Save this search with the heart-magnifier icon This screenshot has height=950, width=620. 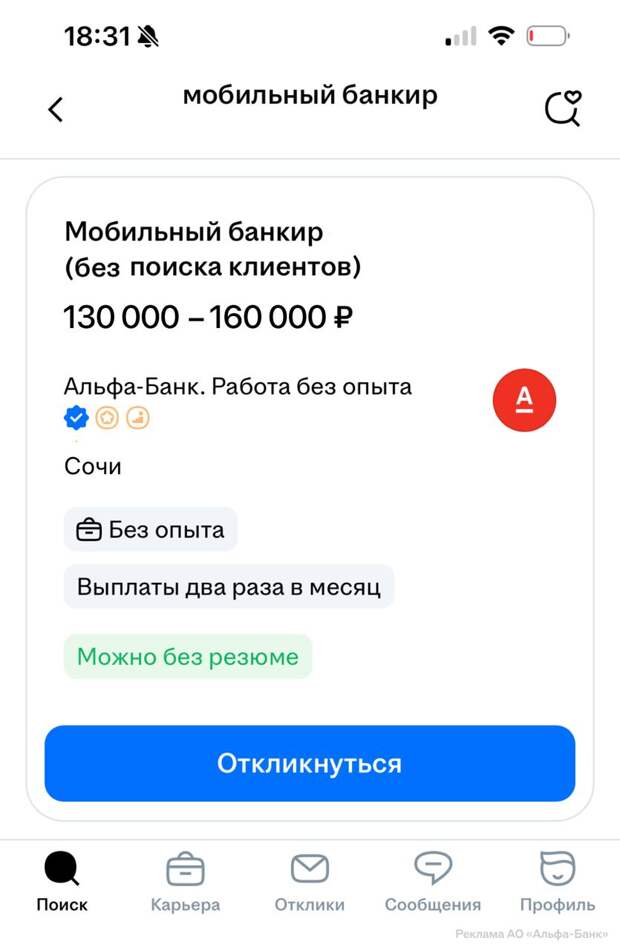(562, 108)
